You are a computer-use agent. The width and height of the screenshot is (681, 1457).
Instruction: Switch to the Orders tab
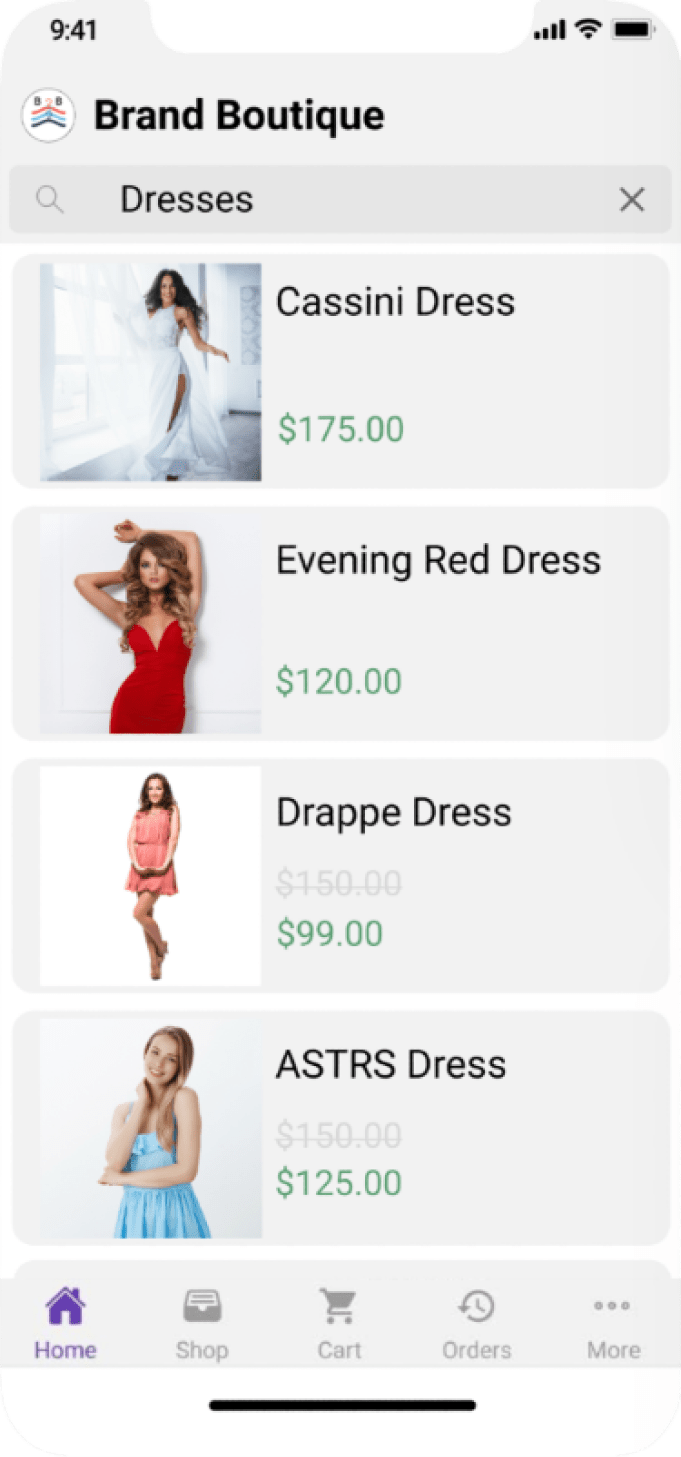click(476, 1324)
